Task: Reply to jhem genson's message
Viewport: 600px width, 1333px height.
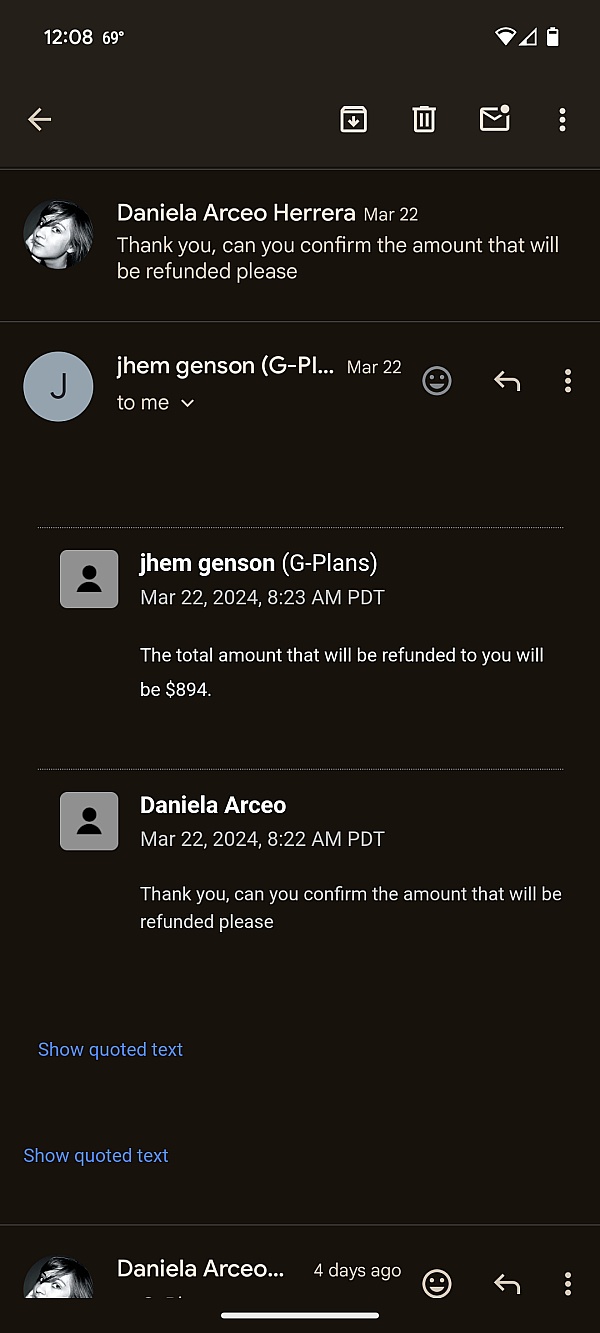Action: tap(507, 381)
